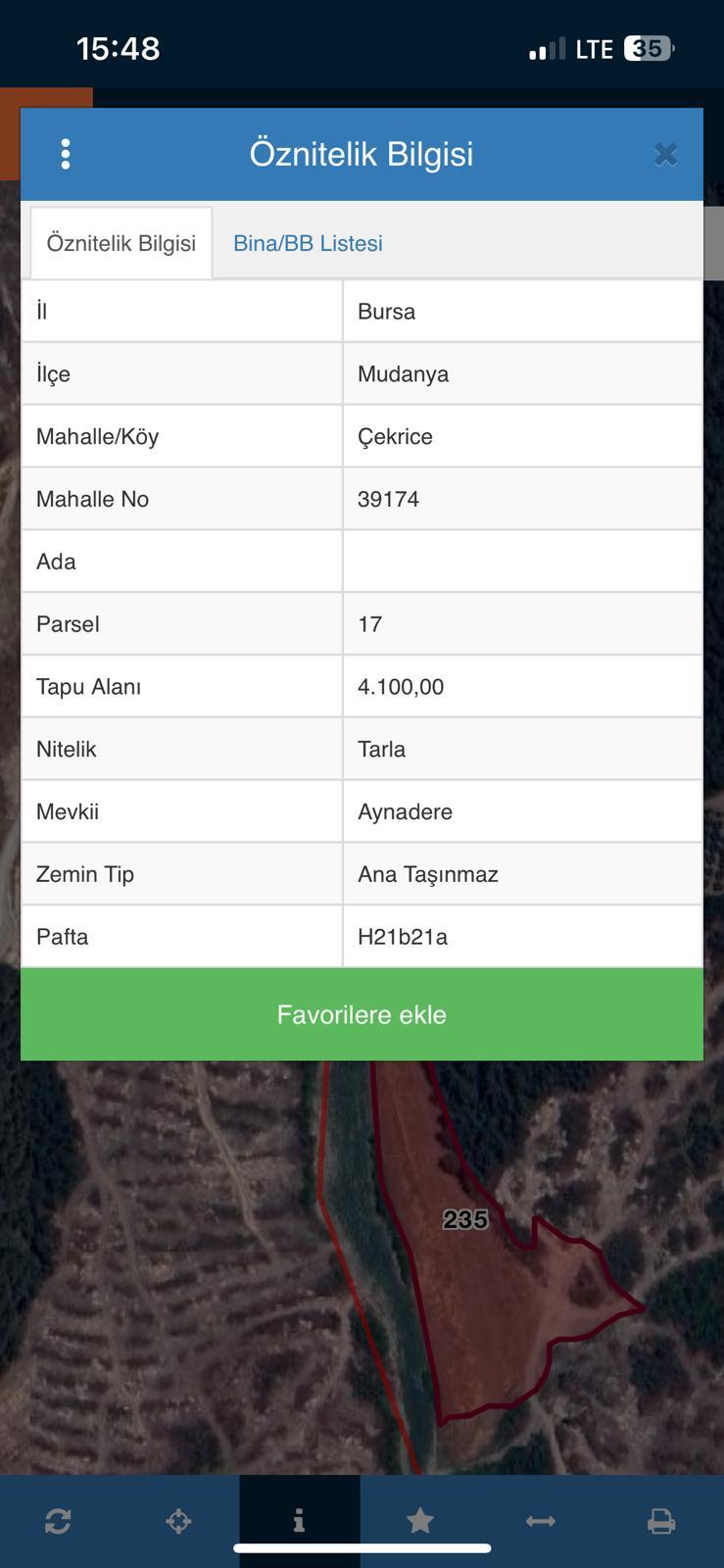Tap the refresh icon in the bottom toolbar

pos(58,1521)
